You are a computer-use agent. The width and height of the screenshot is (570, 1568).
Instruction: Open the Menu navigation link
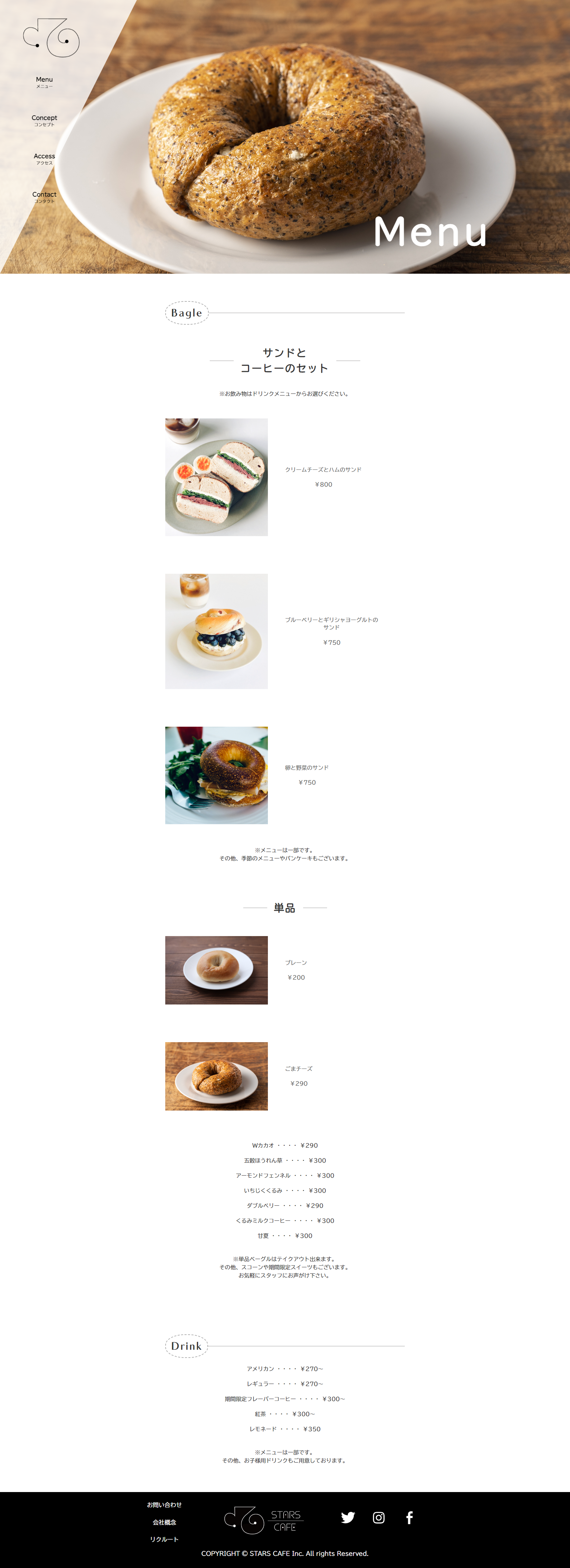(44, 81)
